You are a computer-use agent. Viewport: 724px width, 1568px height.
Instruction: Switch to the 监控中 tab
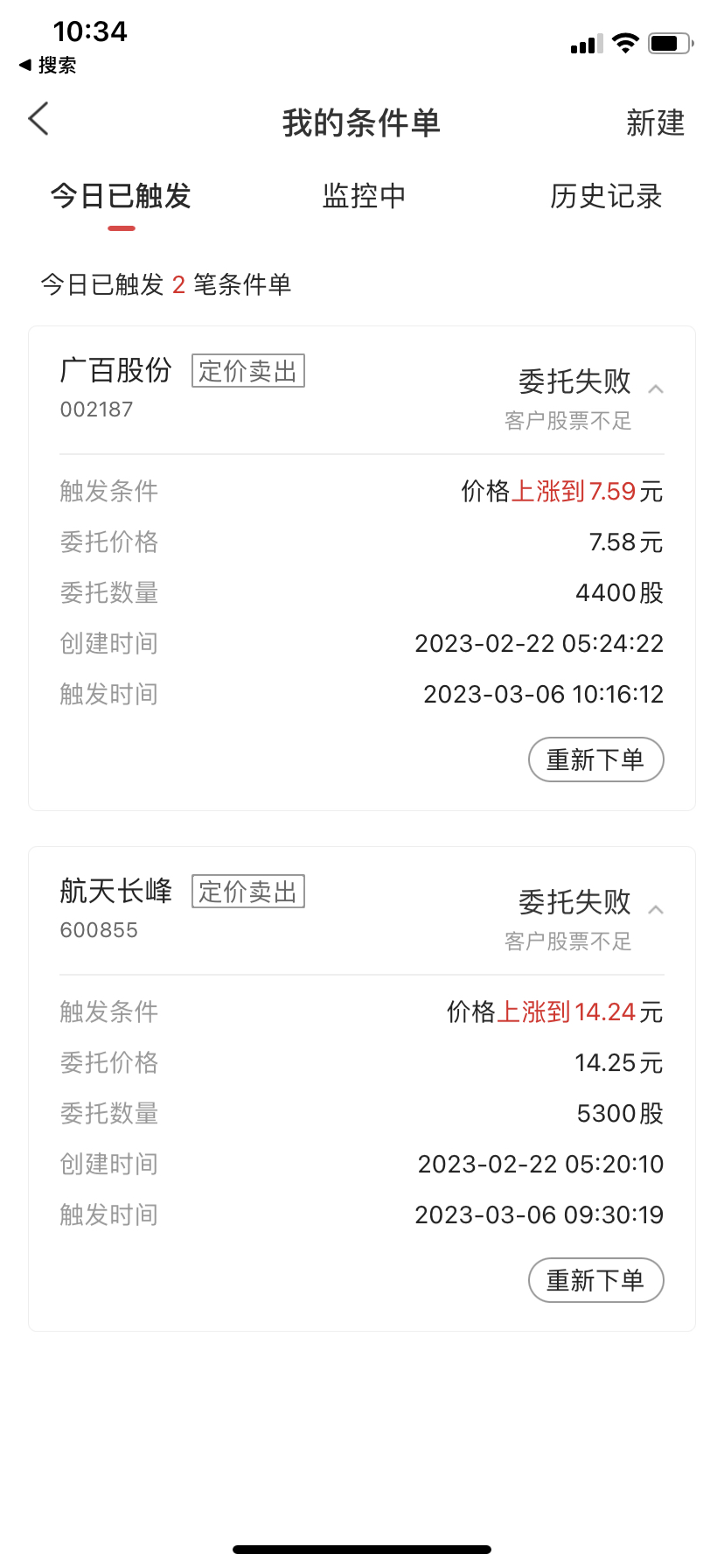tap(364, 196)
